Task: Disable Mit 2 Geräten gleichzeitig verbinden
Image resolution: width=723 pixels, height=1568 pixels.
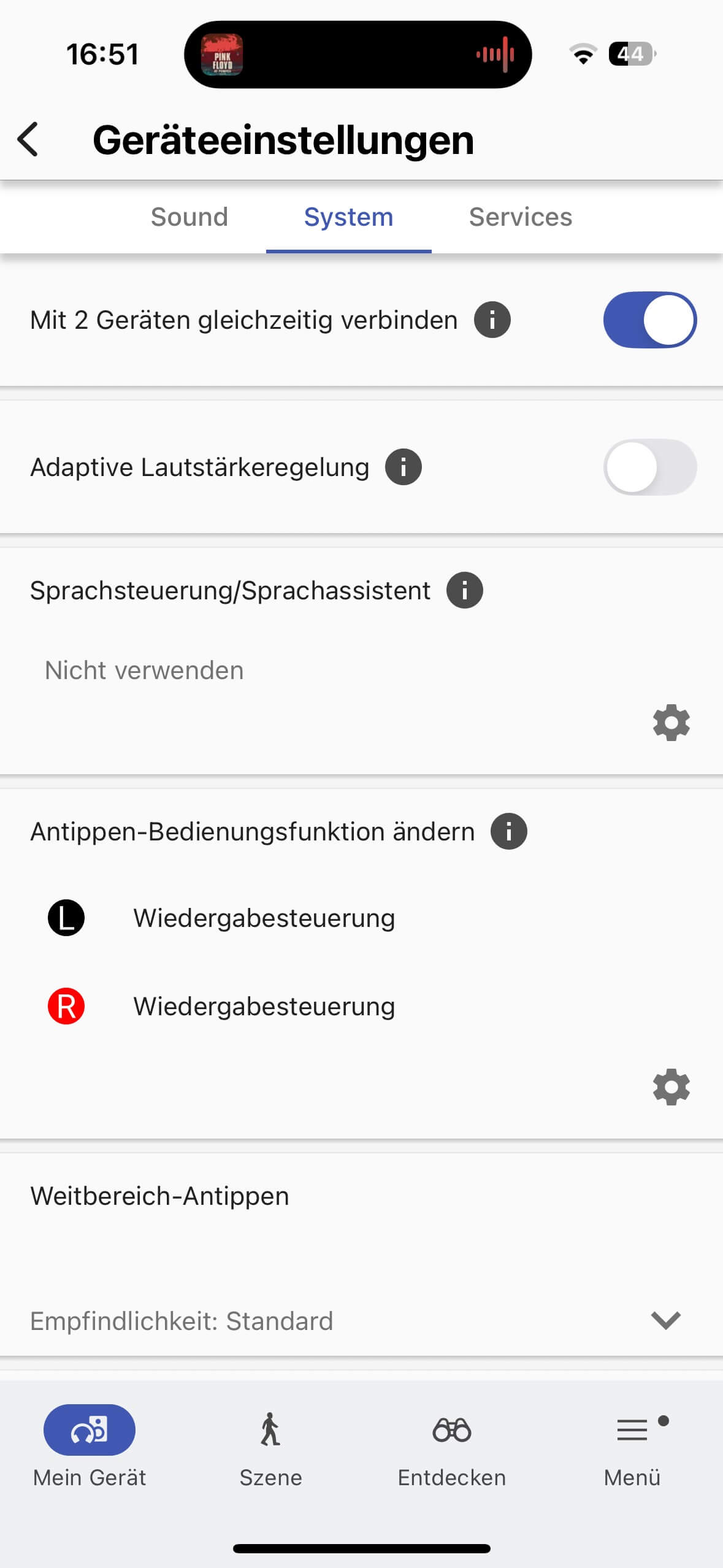Action: [x=649, y=320]
